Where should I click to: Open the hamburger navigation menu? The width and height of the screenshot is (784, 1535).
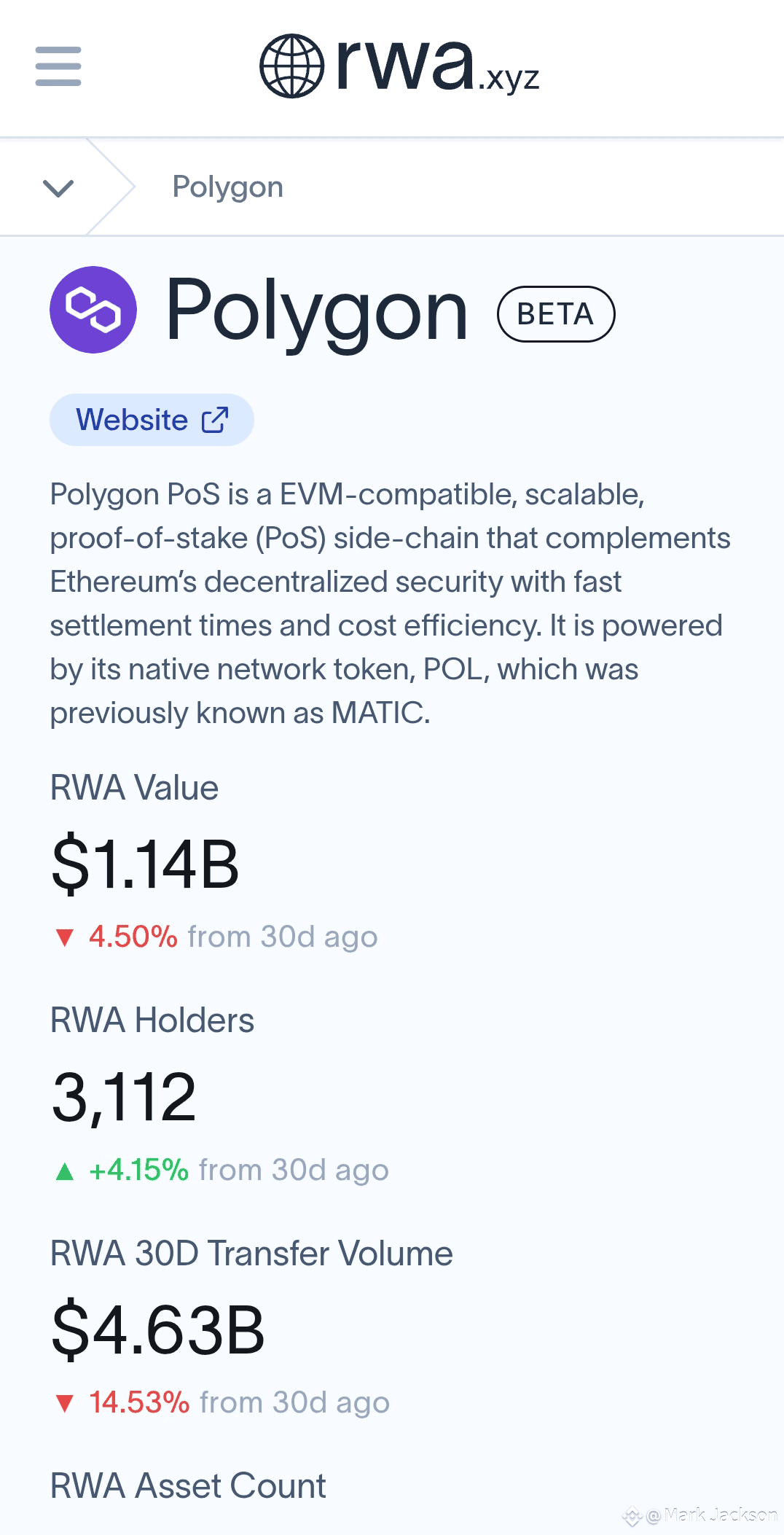coord(58,66)
